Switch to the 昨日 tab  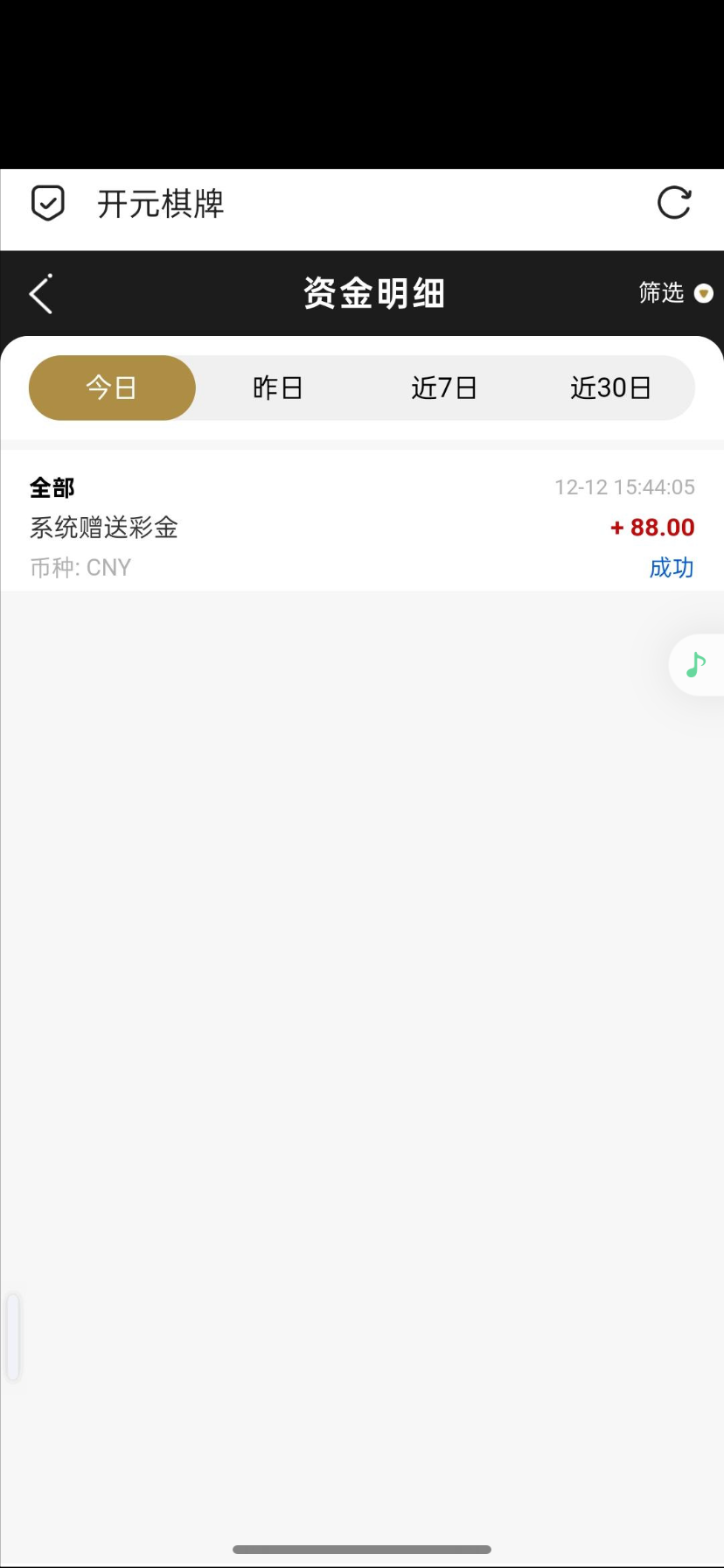coord(277,388)
